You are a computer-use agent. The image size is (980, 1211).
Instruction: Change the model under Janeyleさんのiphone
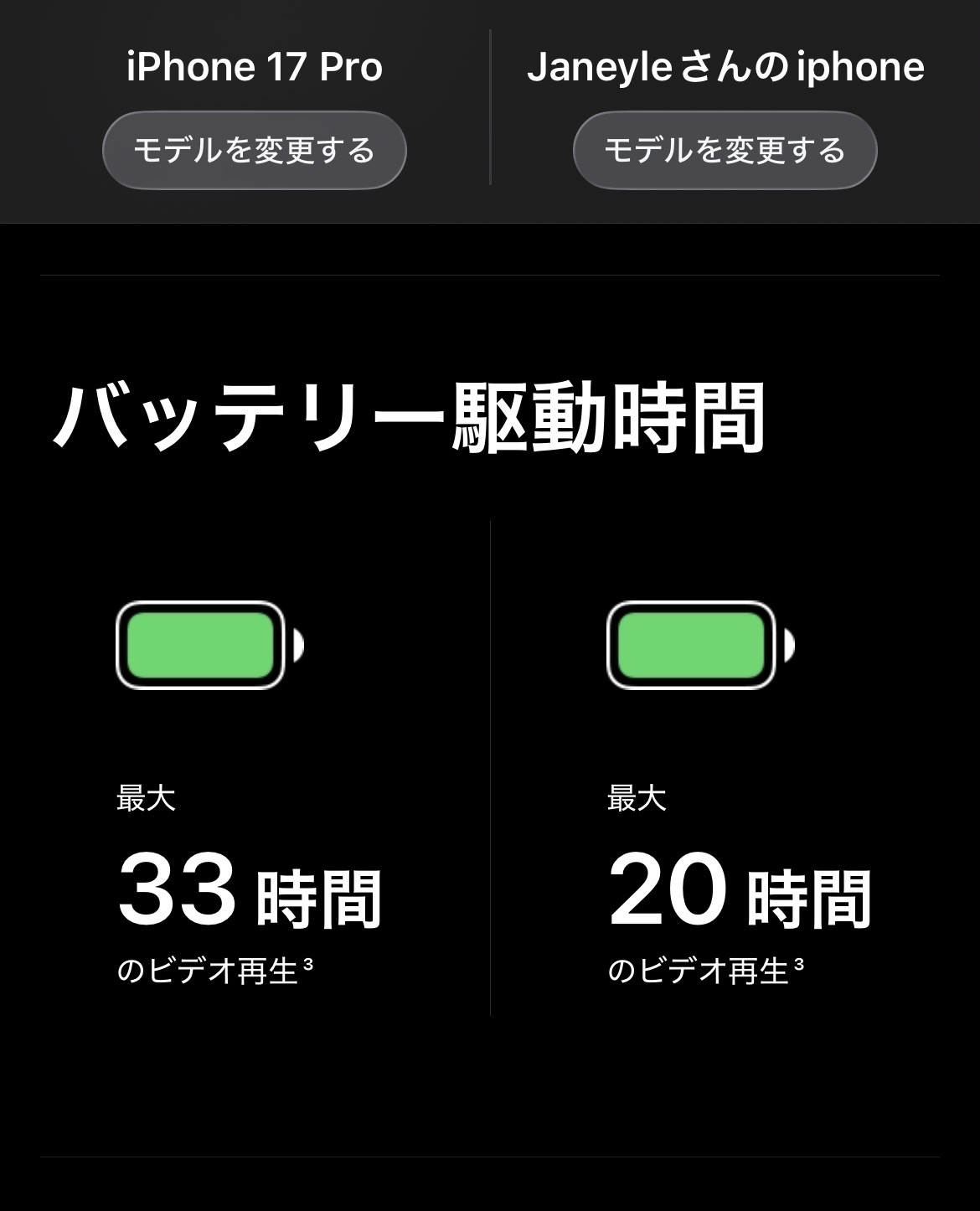tap(725, 151)
